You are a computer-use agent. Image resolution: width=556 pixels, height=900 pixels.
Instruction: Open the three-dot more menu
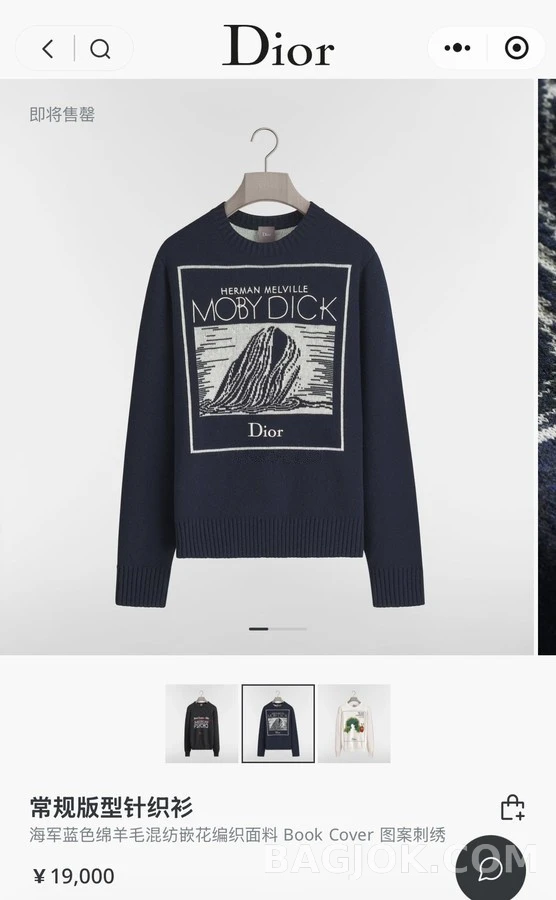tap(457, 48)
